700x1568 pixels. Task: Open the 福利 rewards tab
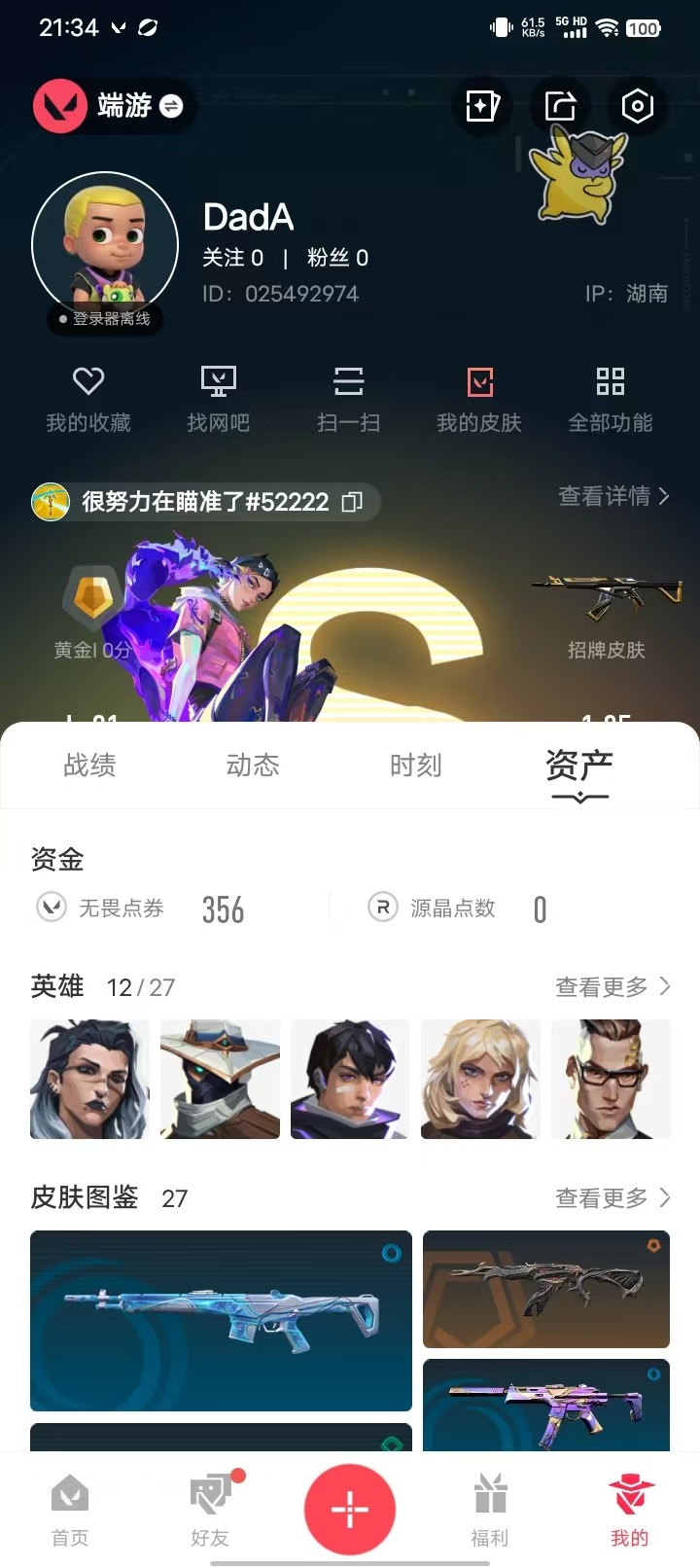click(x=490, y=1508)
